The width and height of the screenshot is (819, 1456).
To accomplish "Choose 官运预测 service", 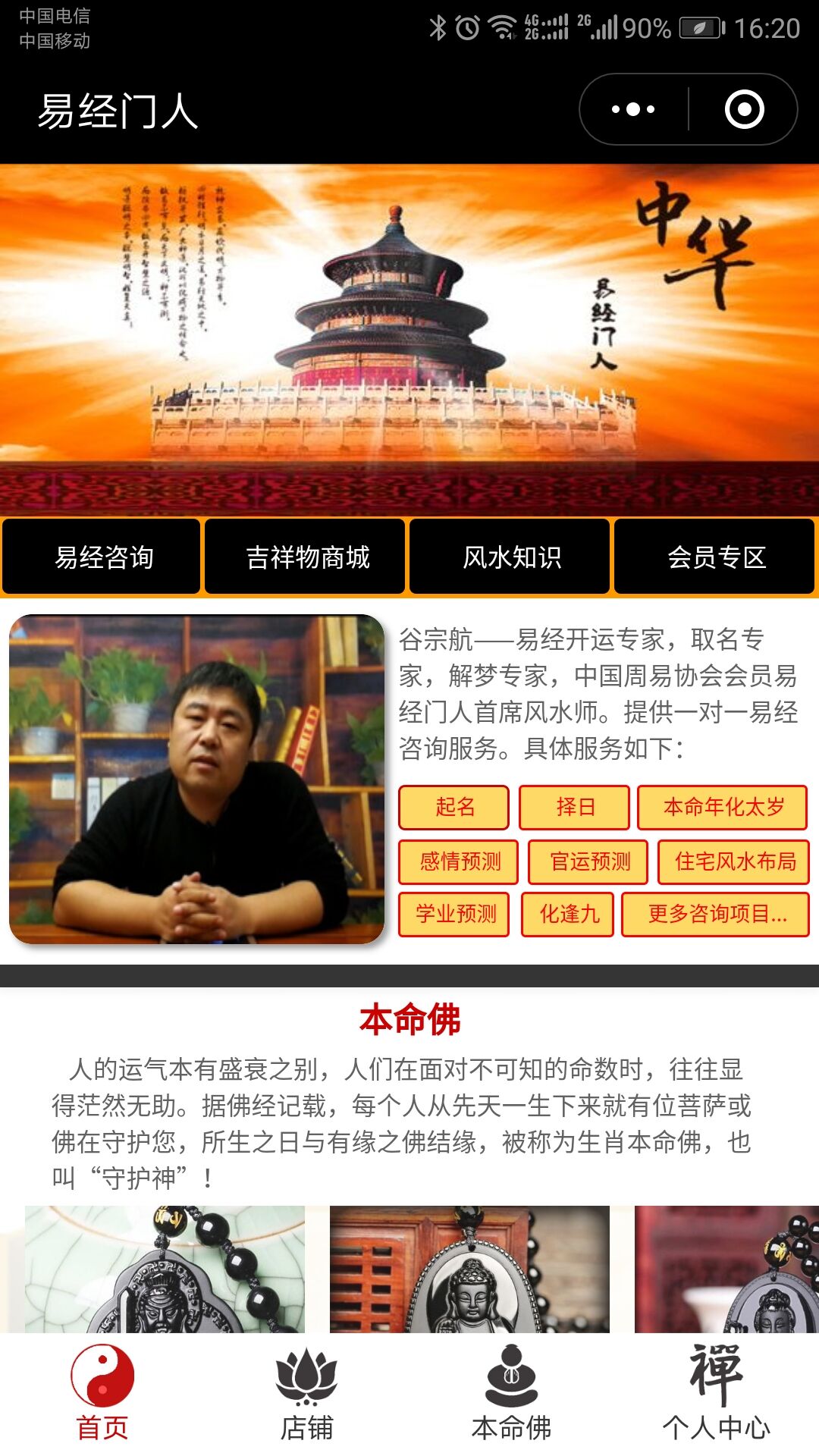I will point(588,861).
